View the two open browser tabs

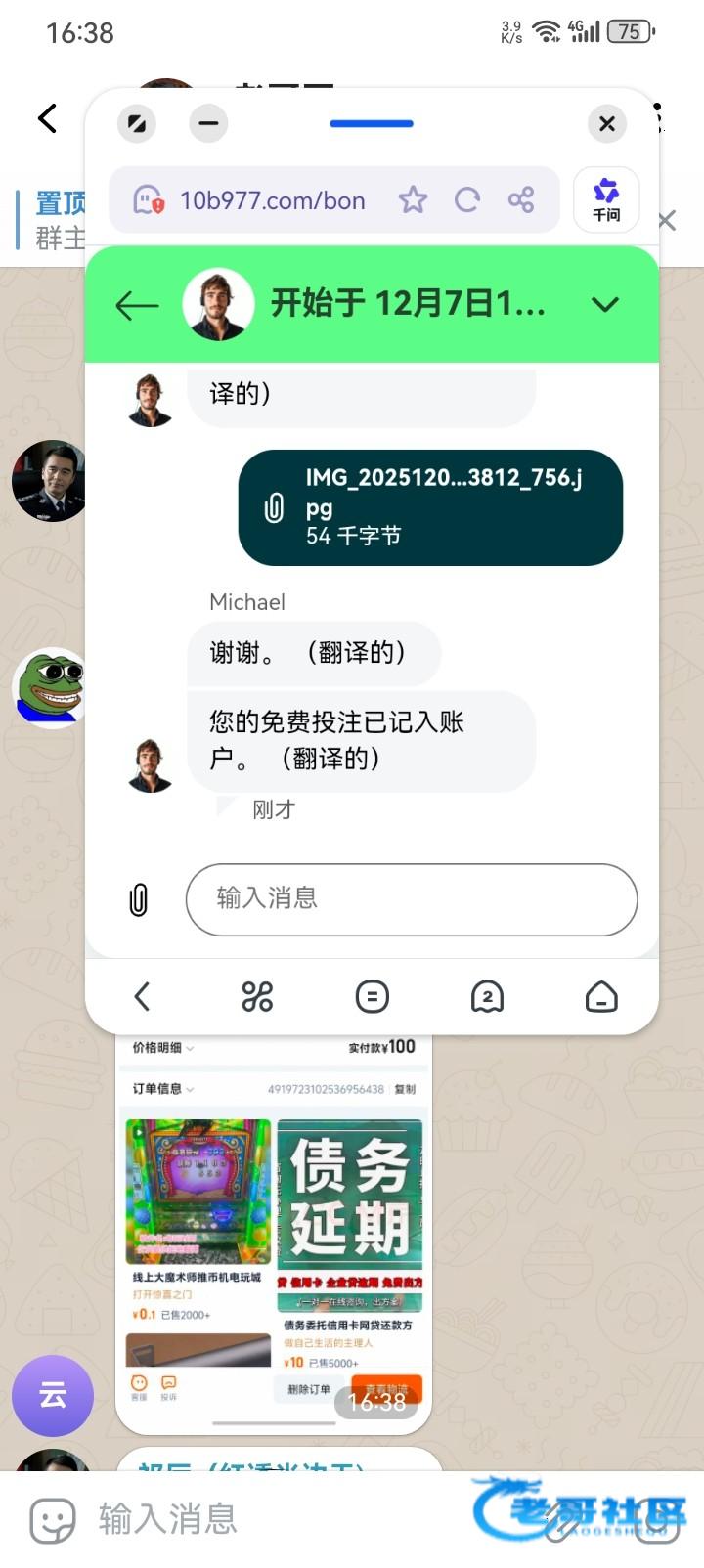487,997
